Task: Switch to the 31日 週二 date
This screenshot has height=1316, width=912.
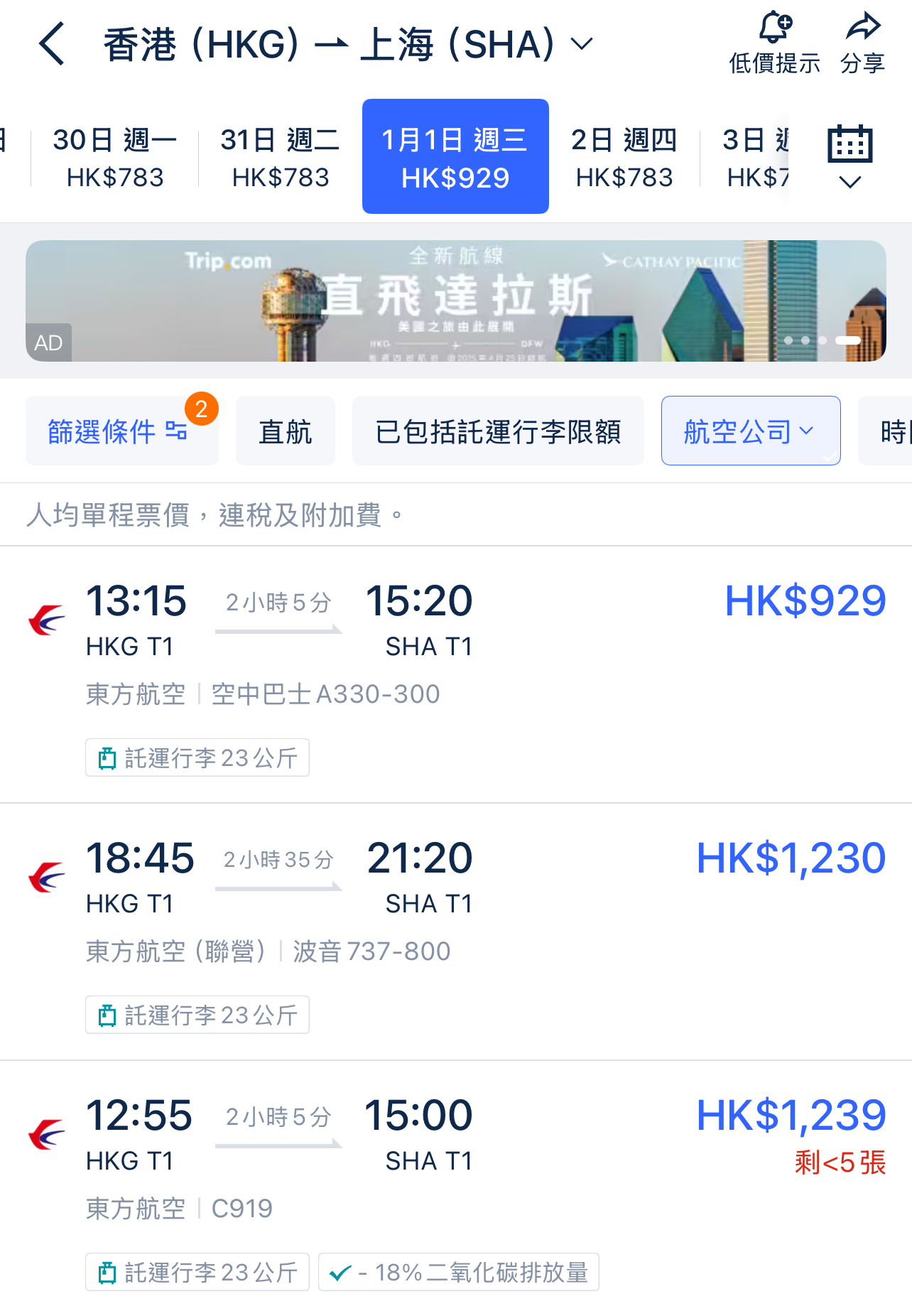Action: coord(280,158)
